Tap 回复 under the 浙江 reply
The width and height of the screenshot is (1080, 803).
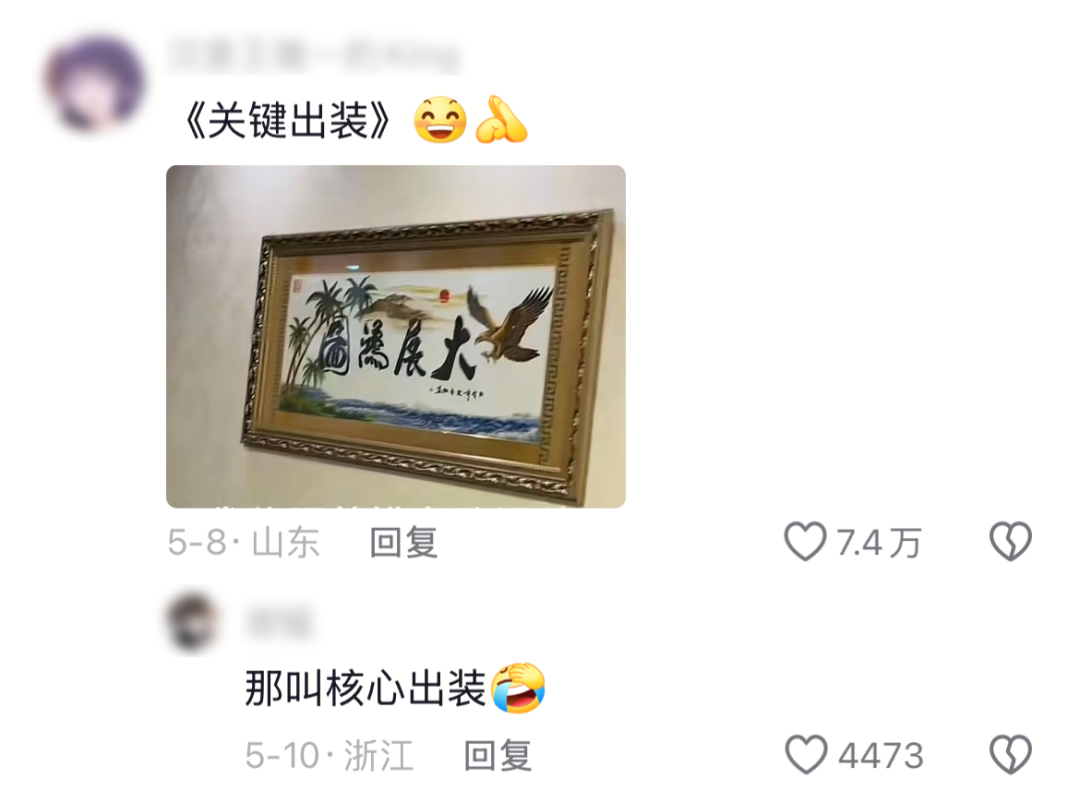pyautogui.click(x=497, y=755)
